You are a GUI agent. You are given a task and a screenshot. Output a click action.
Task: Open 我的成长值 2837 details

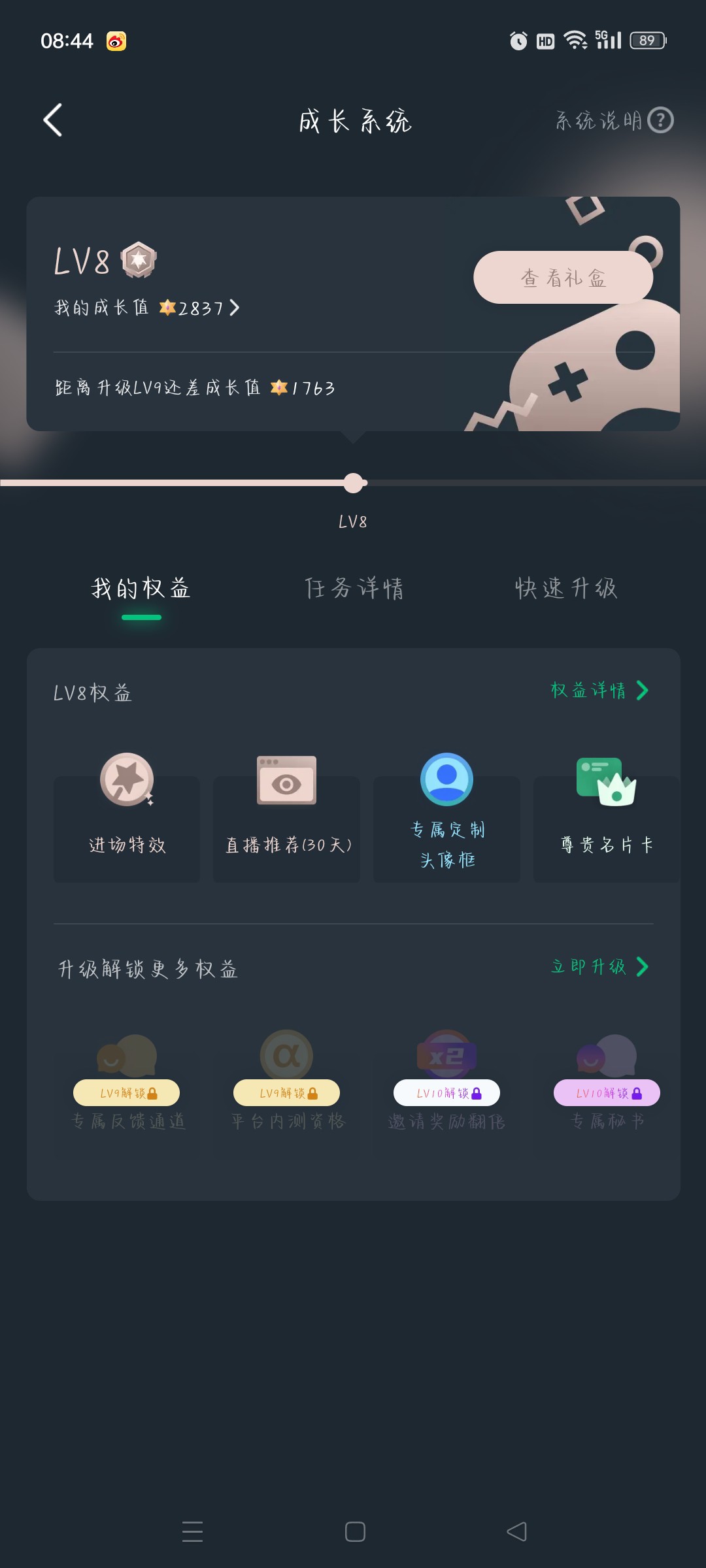click(x=147, y=308)
